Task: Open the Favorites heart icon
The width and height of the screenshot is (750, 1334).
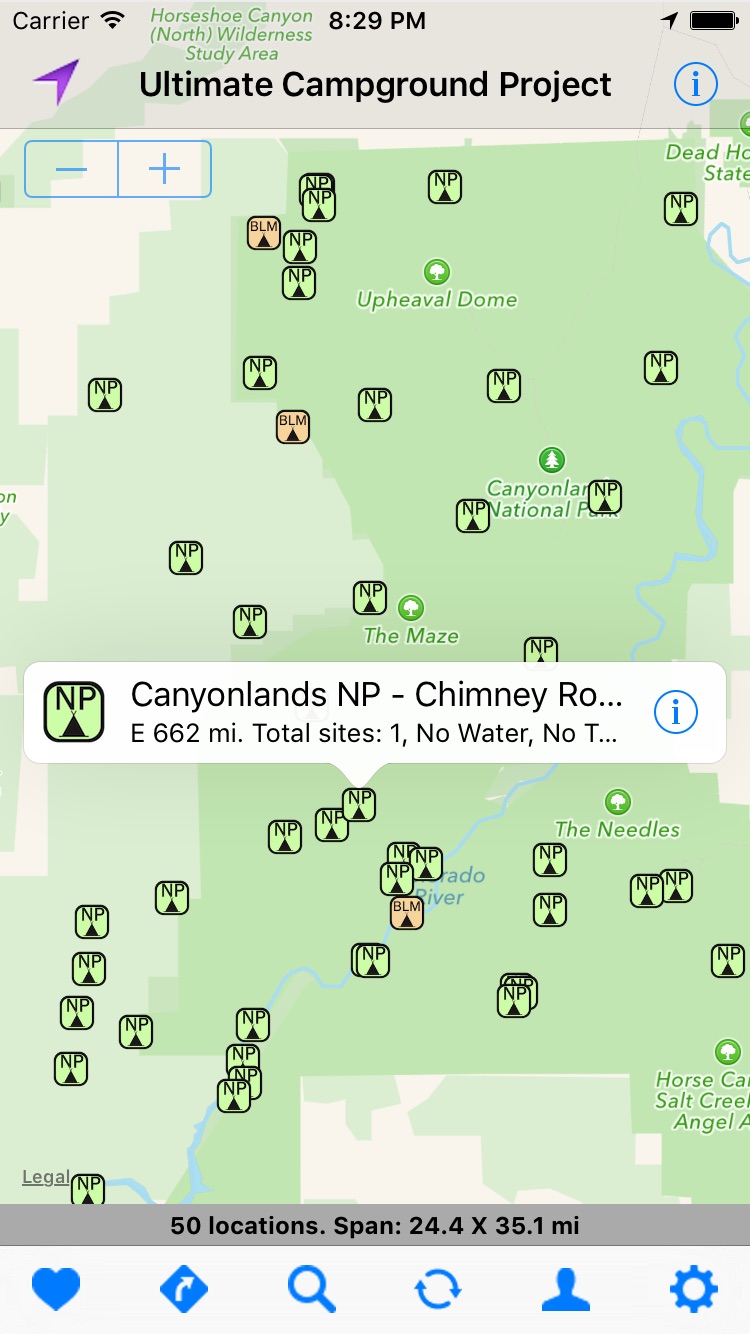Action: (x=57, y=1289)
